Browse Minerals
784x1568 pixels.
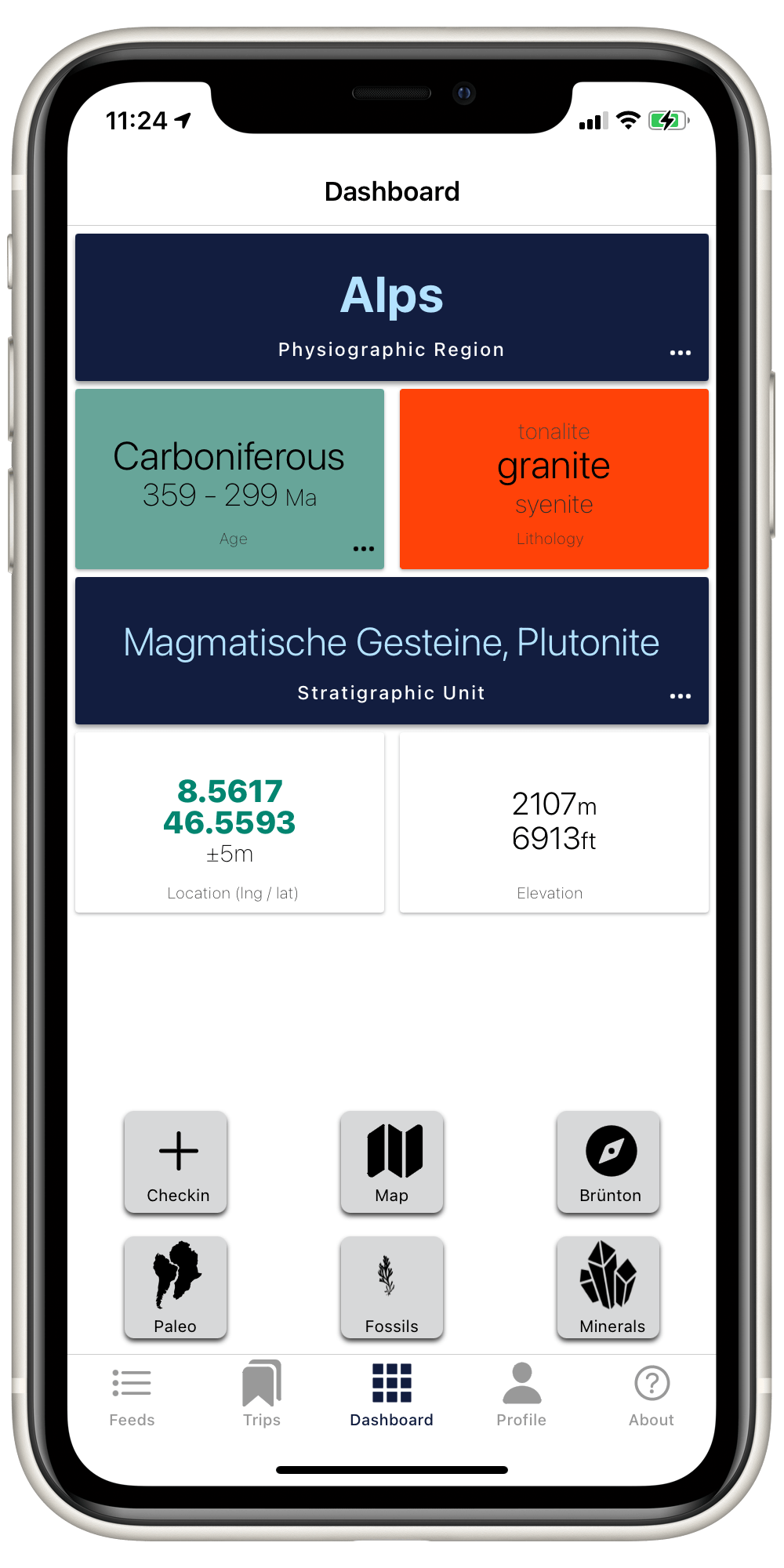pos(608,1287)
